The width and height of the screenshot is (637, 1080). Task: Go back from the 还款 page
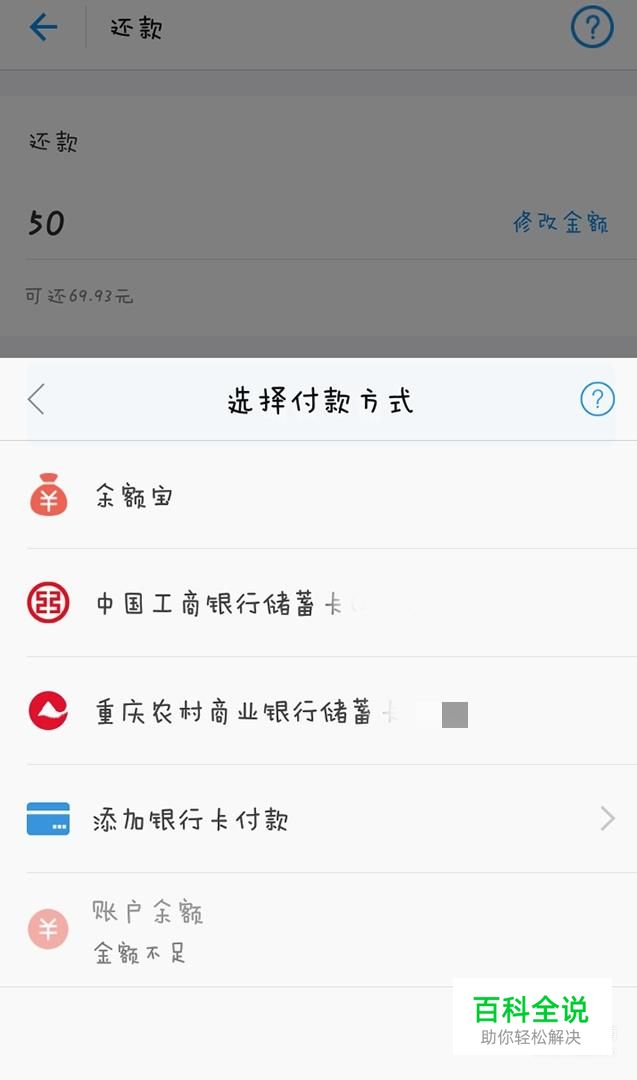[43, 27]
